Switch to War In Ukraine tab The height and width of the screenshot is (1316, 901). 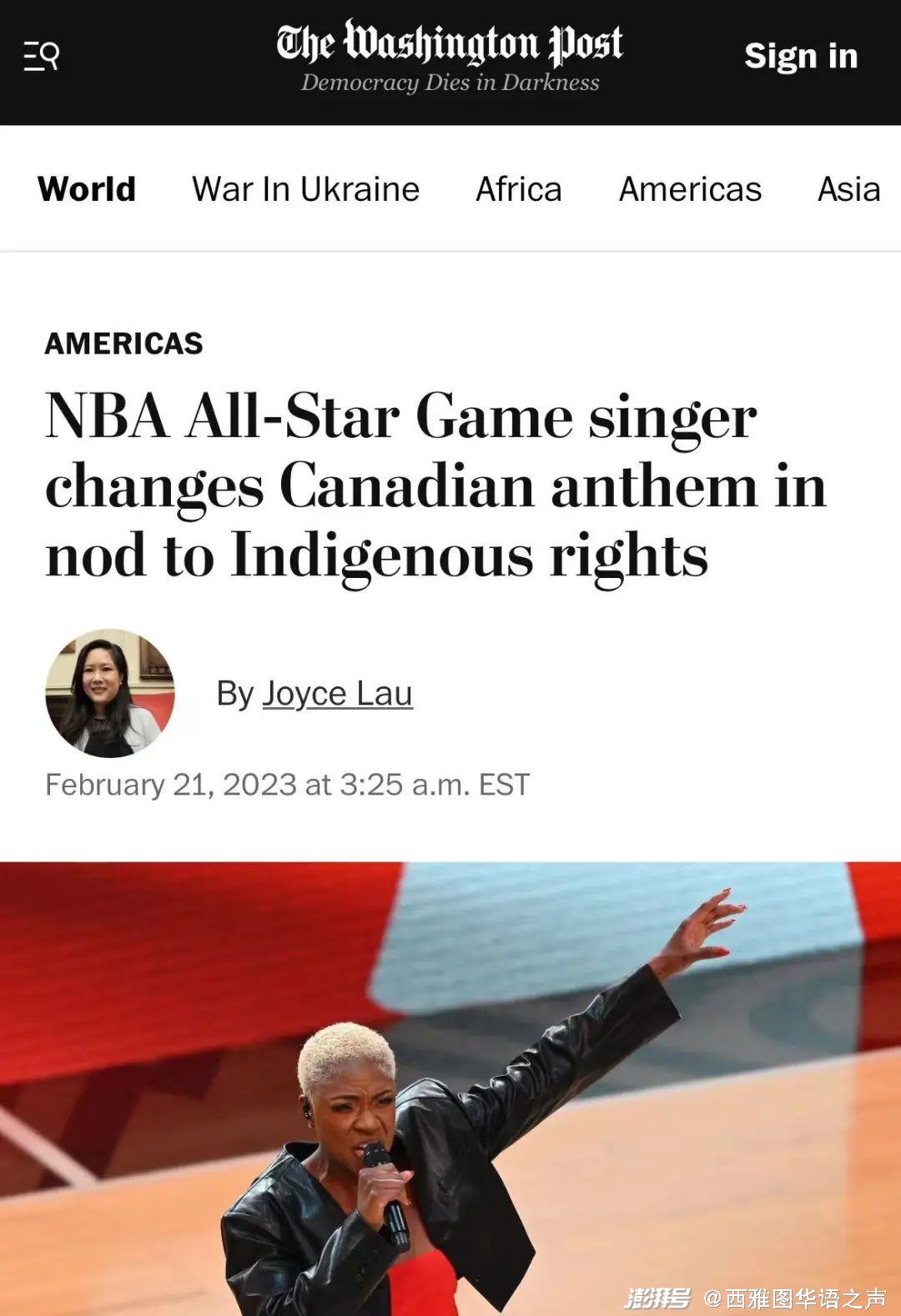[x=305, y=189]
